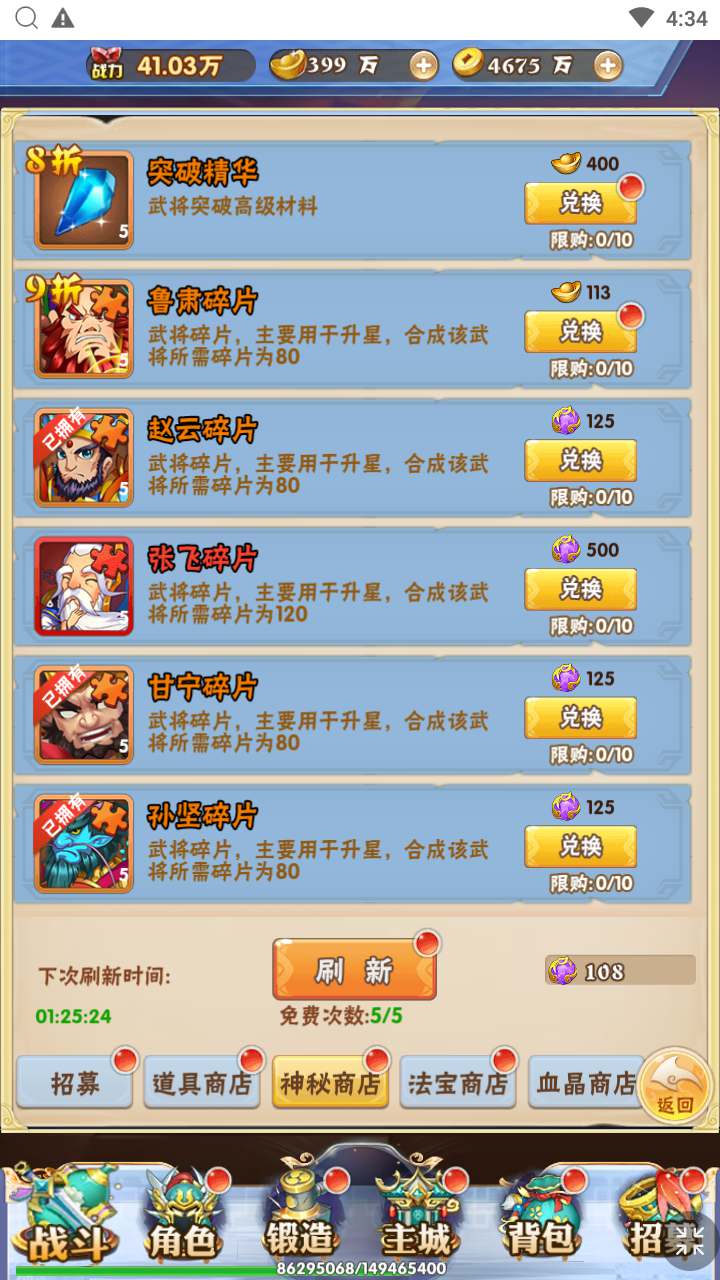Tap 兑换 for 孙坚碎片
The height and width of the screenshot is (1280, 720).
tap(580, 847)
